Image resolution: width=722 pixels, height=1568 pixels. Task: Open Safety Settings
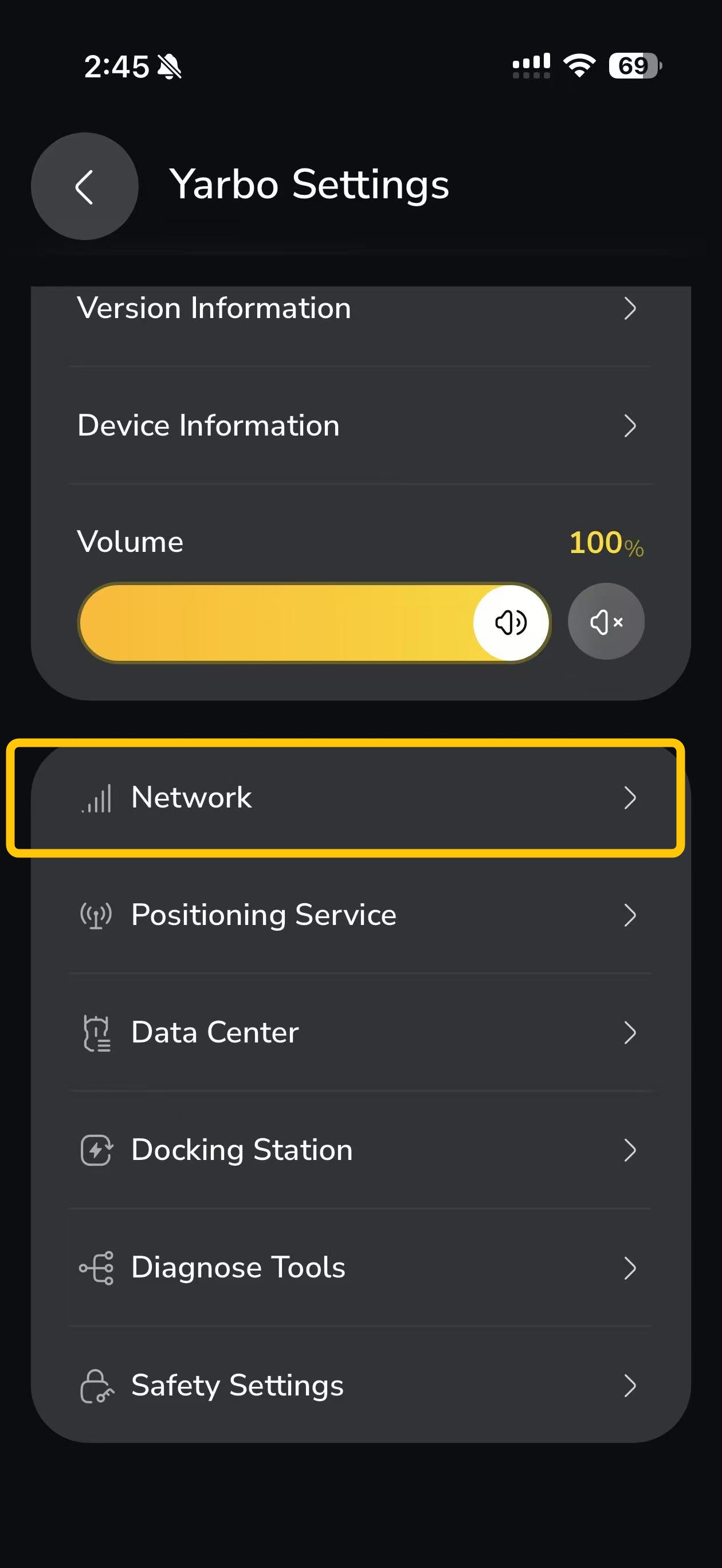coord(360,1385)
